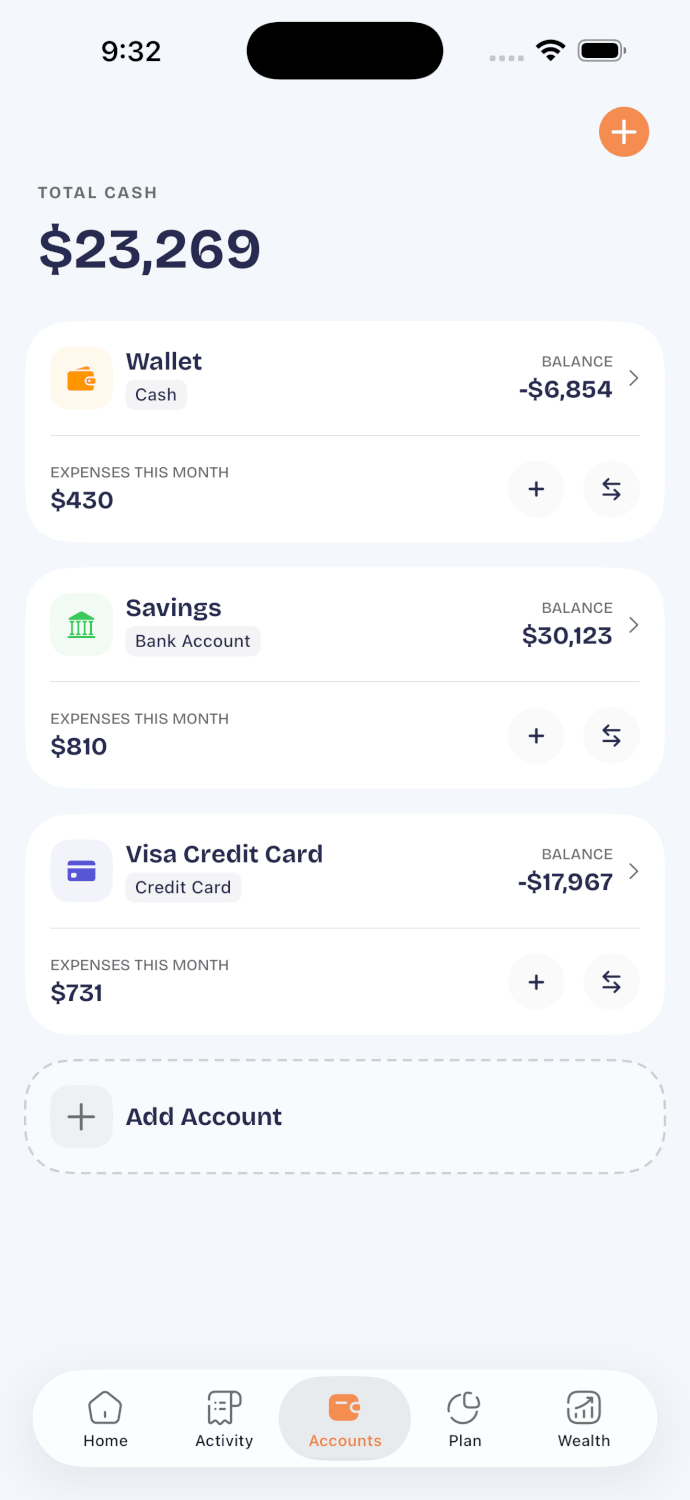Open the Wallet account details
690x1500 pixels.
345,378
